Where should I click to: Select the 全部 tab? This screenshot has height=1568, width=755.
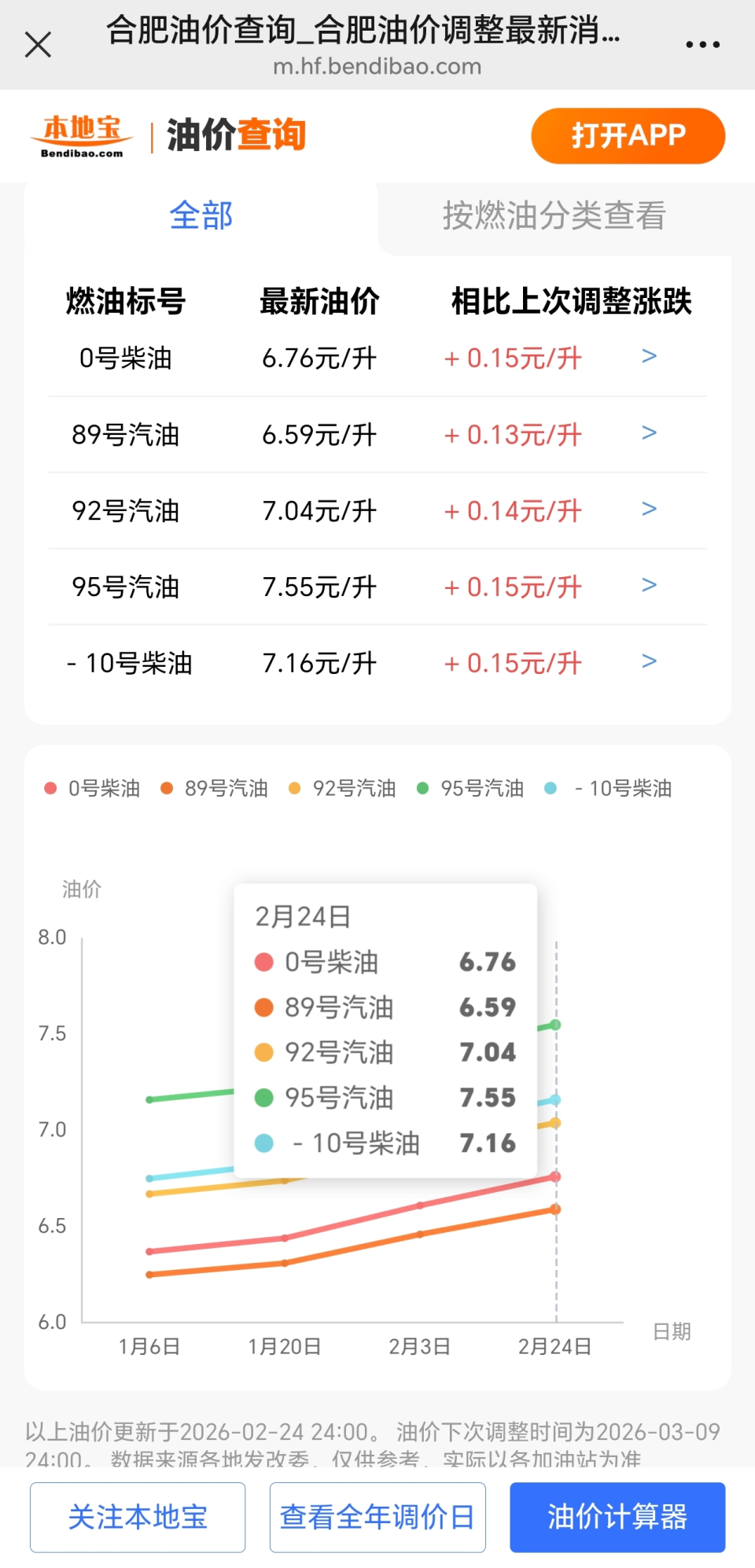point(201,216)
